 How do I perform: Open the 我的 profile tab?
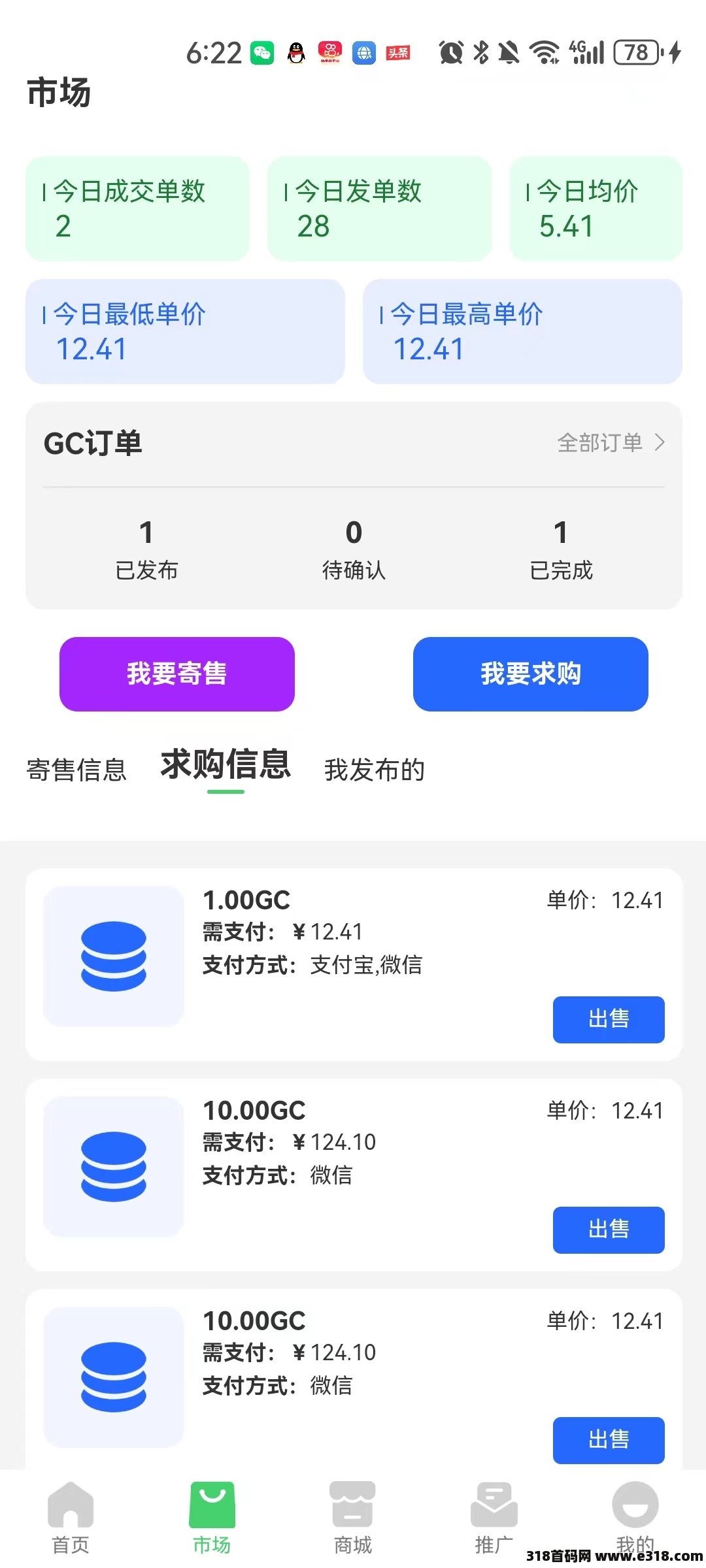[635, 1518]
